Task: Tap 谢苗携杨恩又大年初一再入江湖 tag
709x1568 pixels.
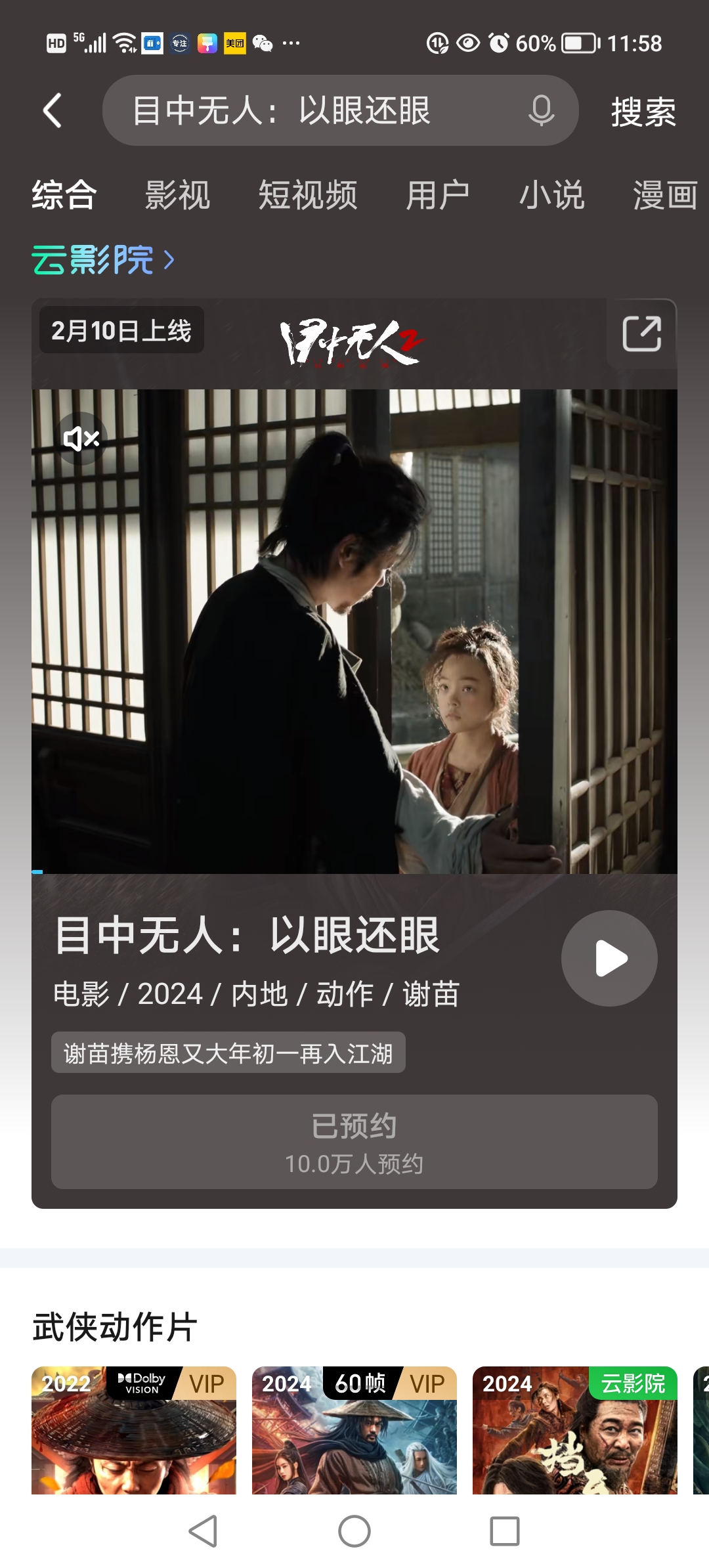Action: tap(228, 1053)
